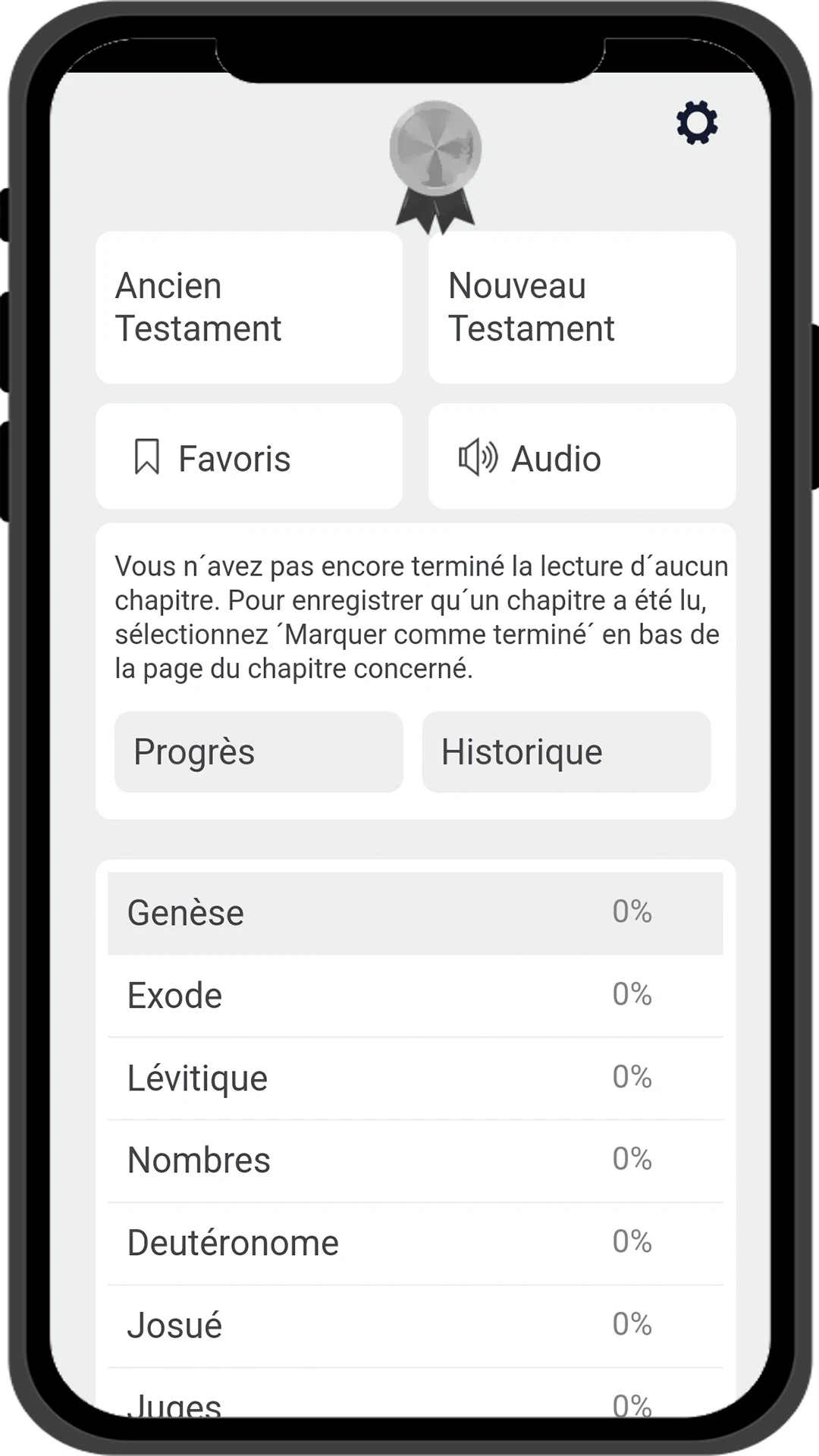Show the Historique view
Screen dimensions: 819x1456
[x=566, y=752]
